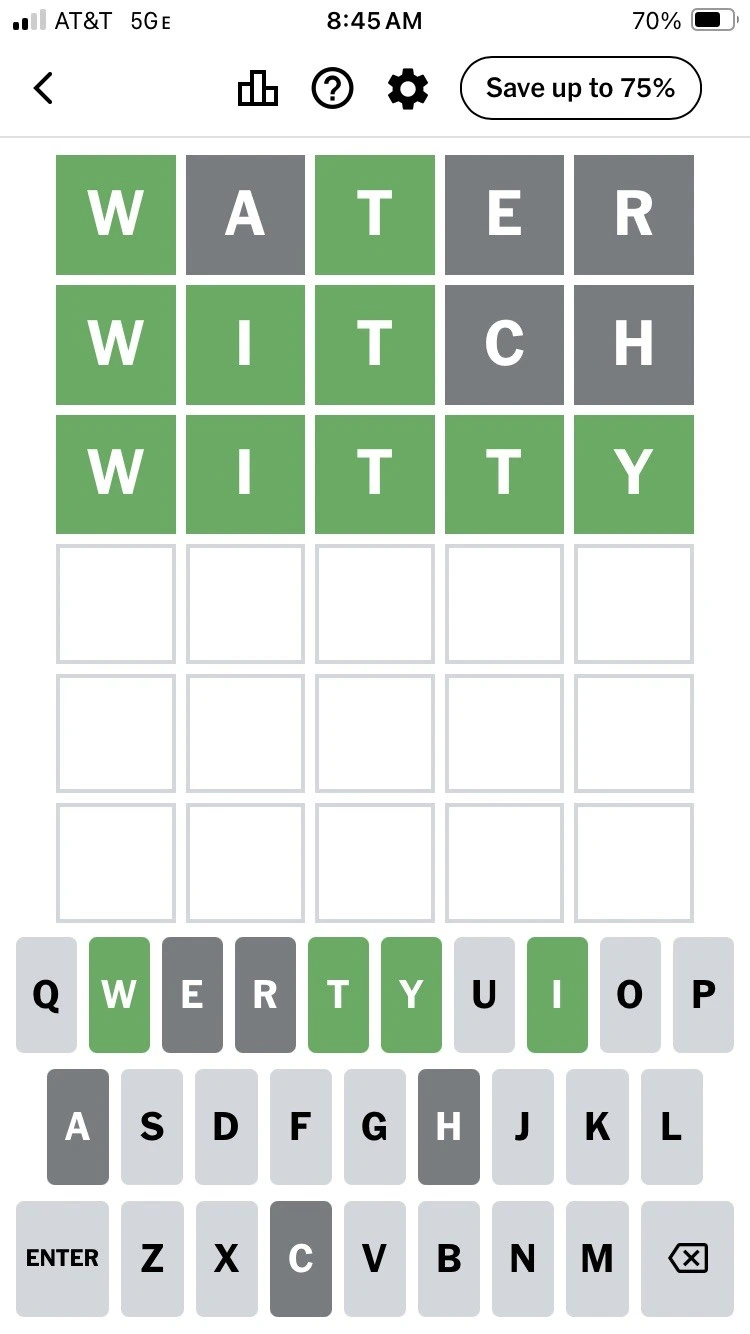Select the S key
Viewport: 750px width, 1334px height.
(152, 1127)
